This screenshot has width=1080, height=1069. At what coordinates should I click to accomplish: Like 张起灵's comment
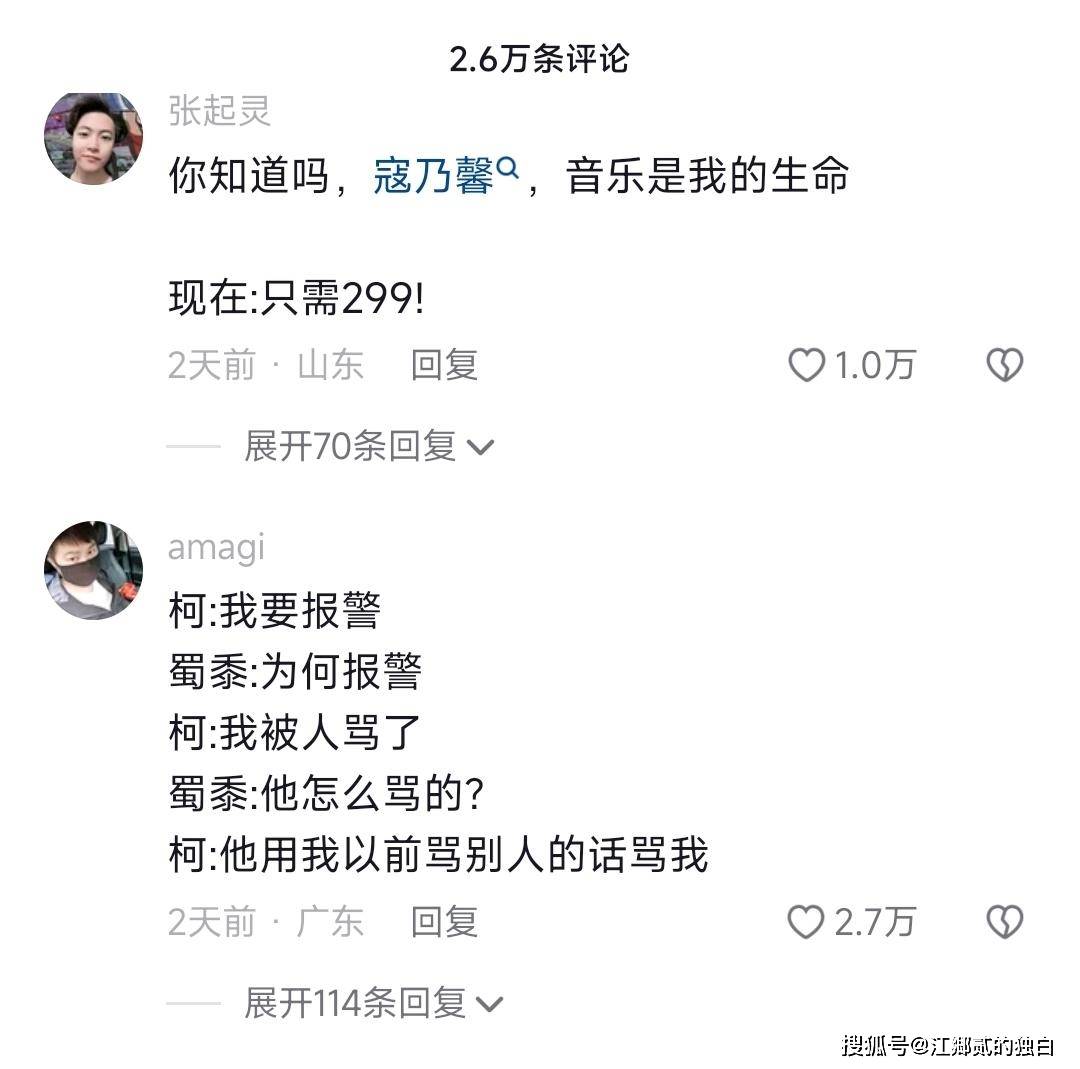807,365
